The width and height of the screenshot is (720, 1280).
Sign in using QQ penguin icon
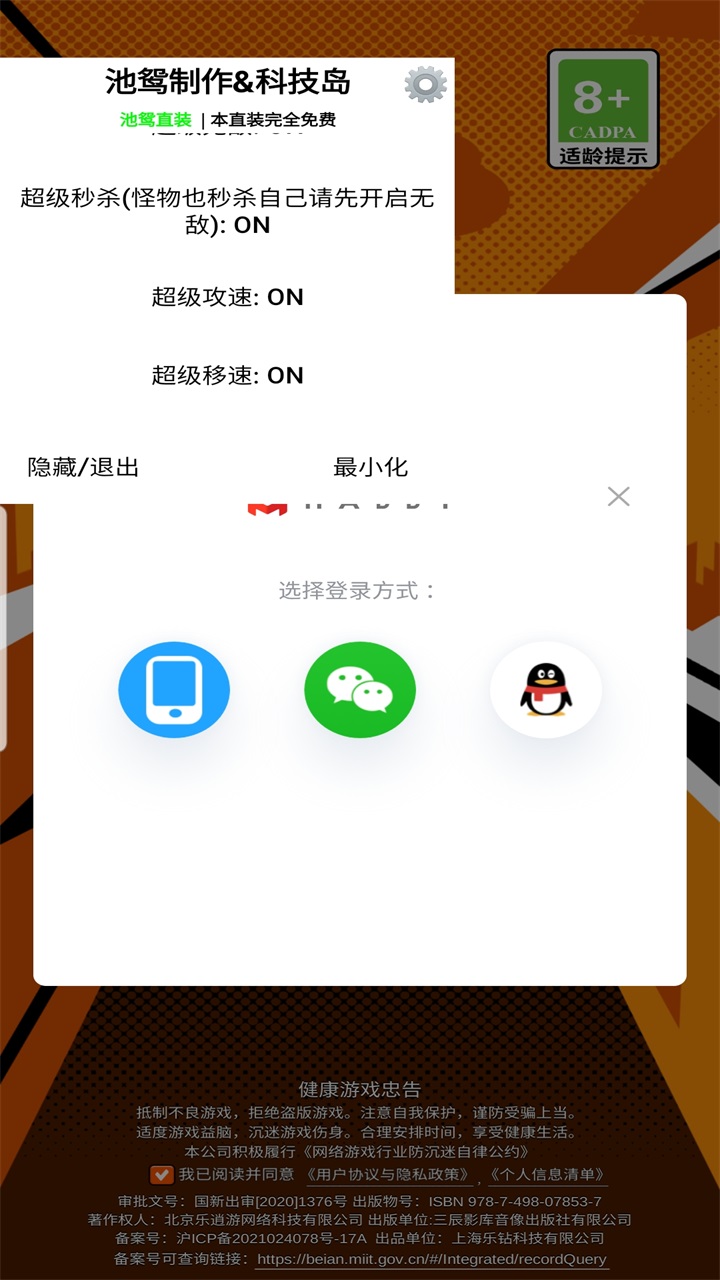tap(546, 690)
